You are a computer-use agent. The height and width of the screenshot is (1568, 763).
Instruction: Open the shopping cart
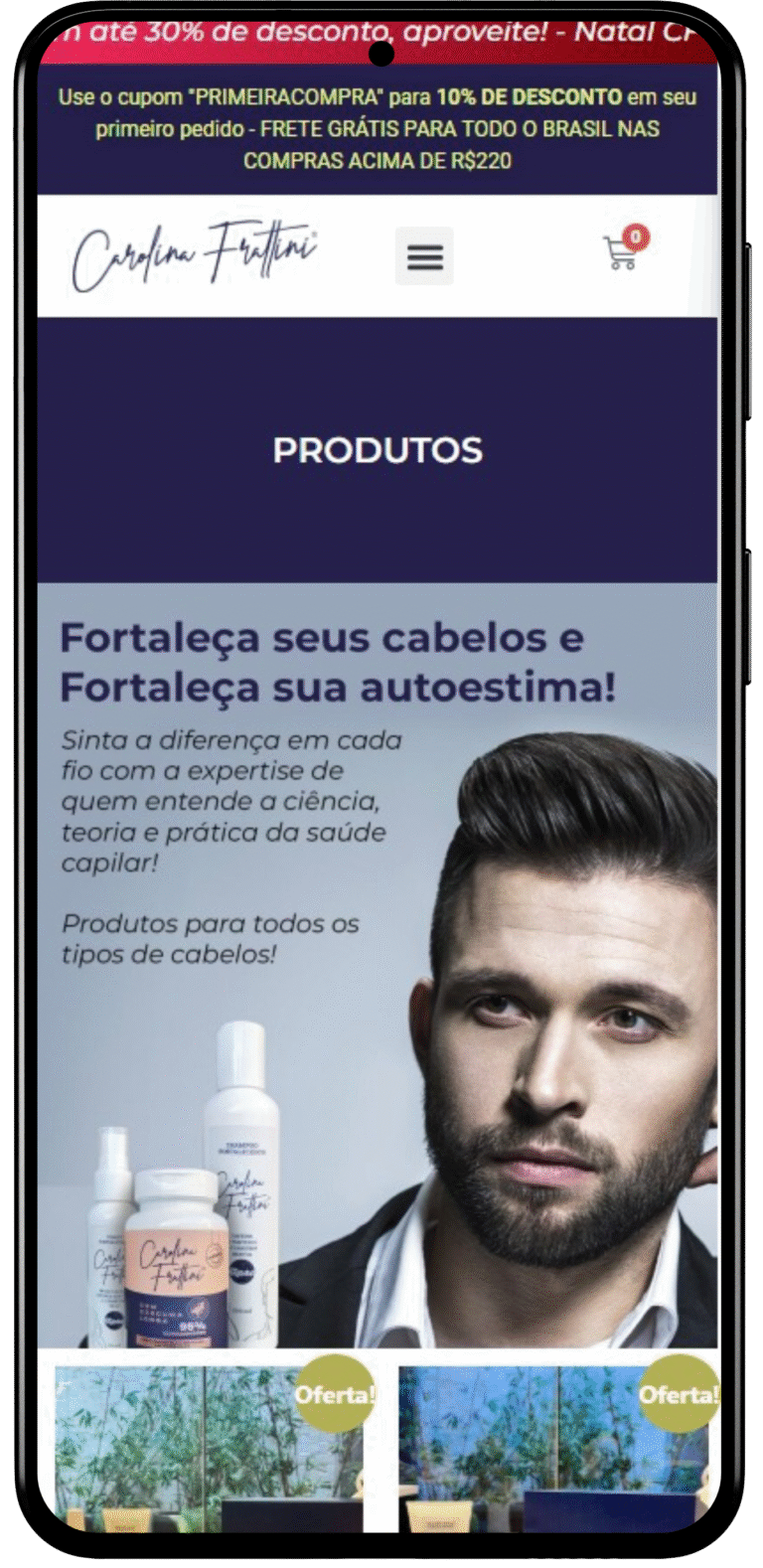[x=623, y=252]
